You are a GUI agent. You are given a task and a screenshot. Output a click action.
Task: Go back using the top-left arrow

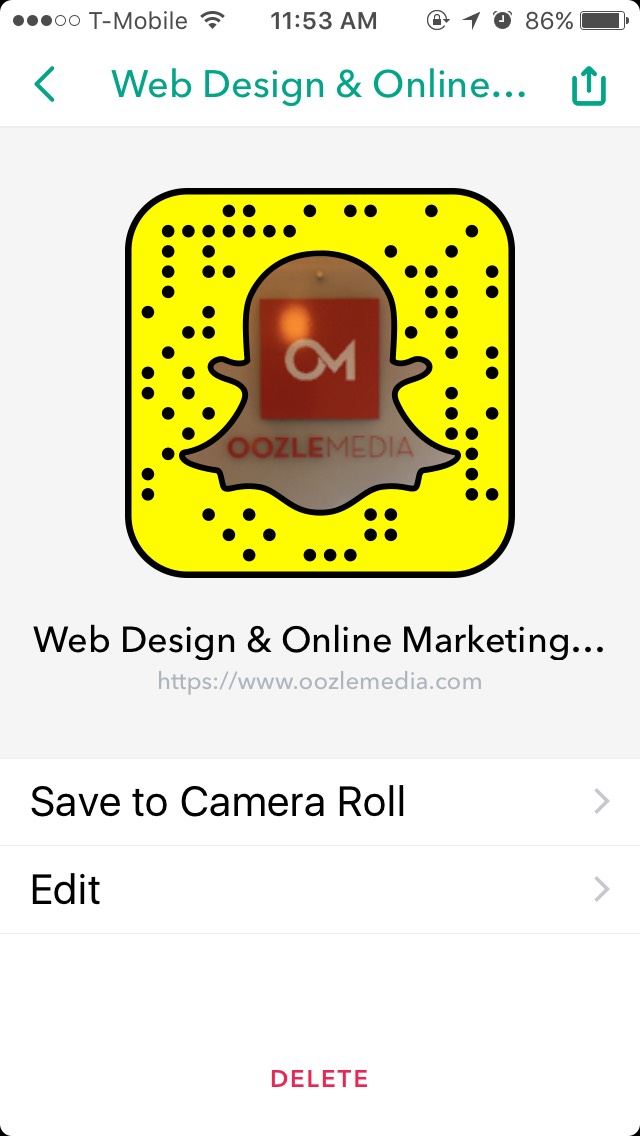[x=44, y=85]
